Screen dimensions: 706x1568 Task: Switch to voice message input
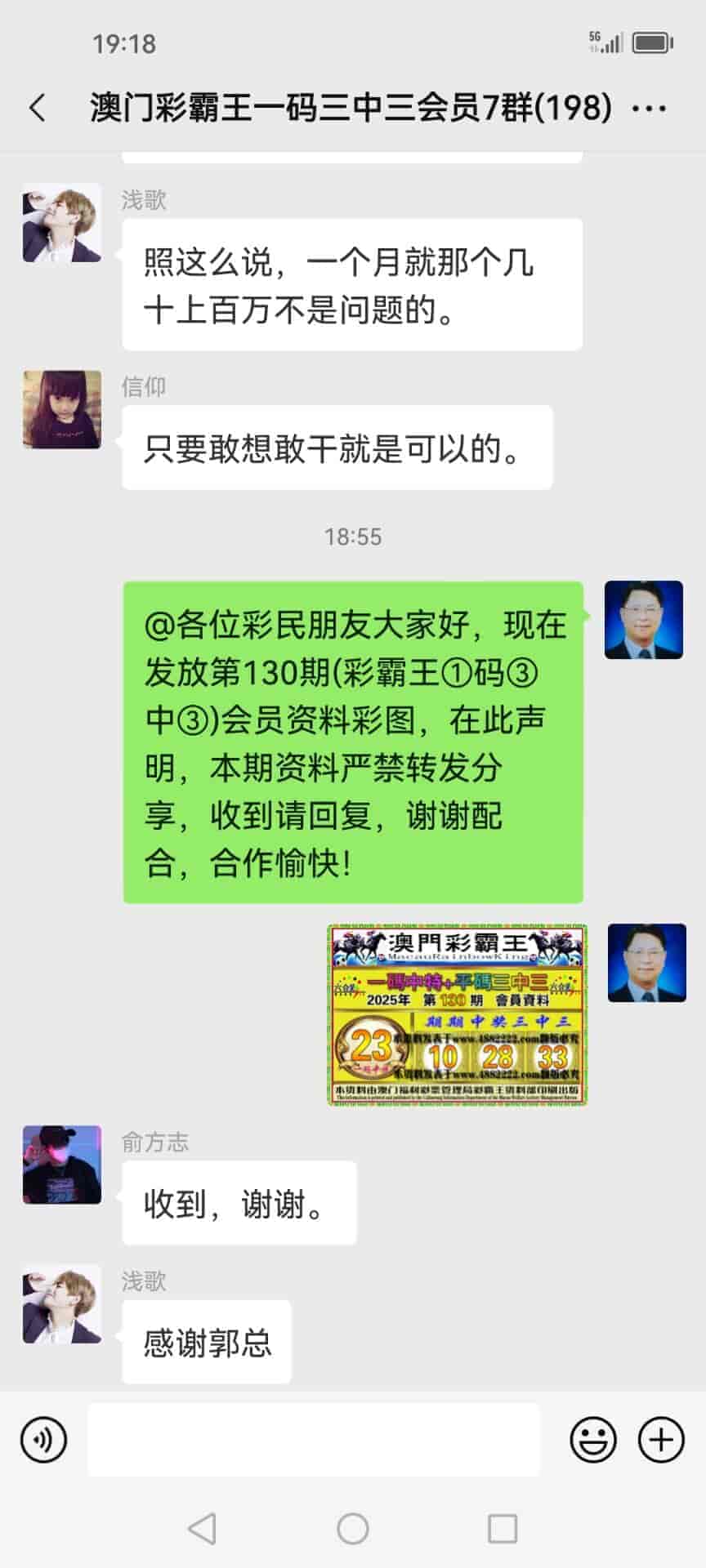pyautogui.click(x=44, y=1439)
